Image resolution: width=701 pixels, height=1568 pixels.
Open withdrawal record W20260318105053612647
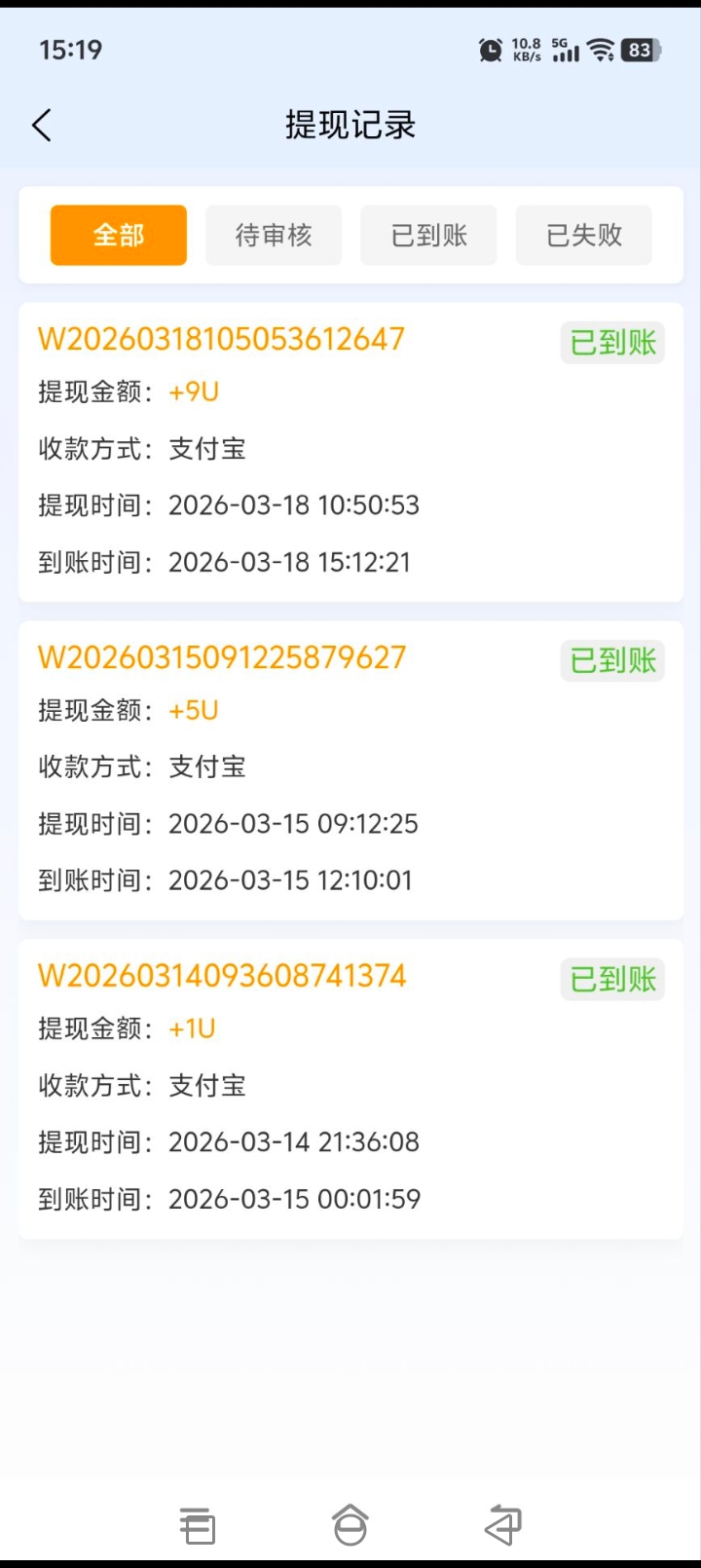221,340
